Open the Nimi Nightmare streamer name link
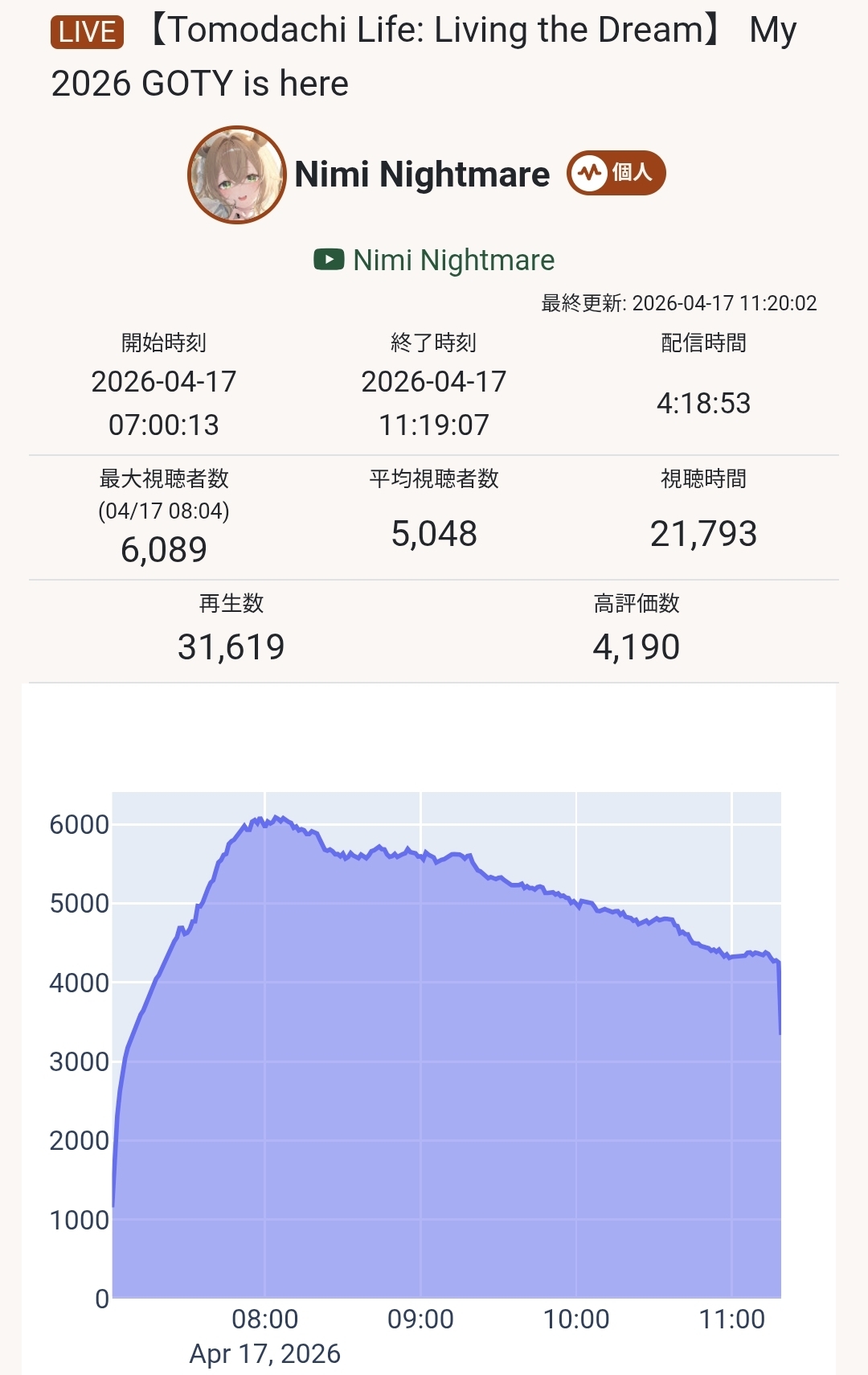Viewport: 868px width, 1375px height. (422, 174)
